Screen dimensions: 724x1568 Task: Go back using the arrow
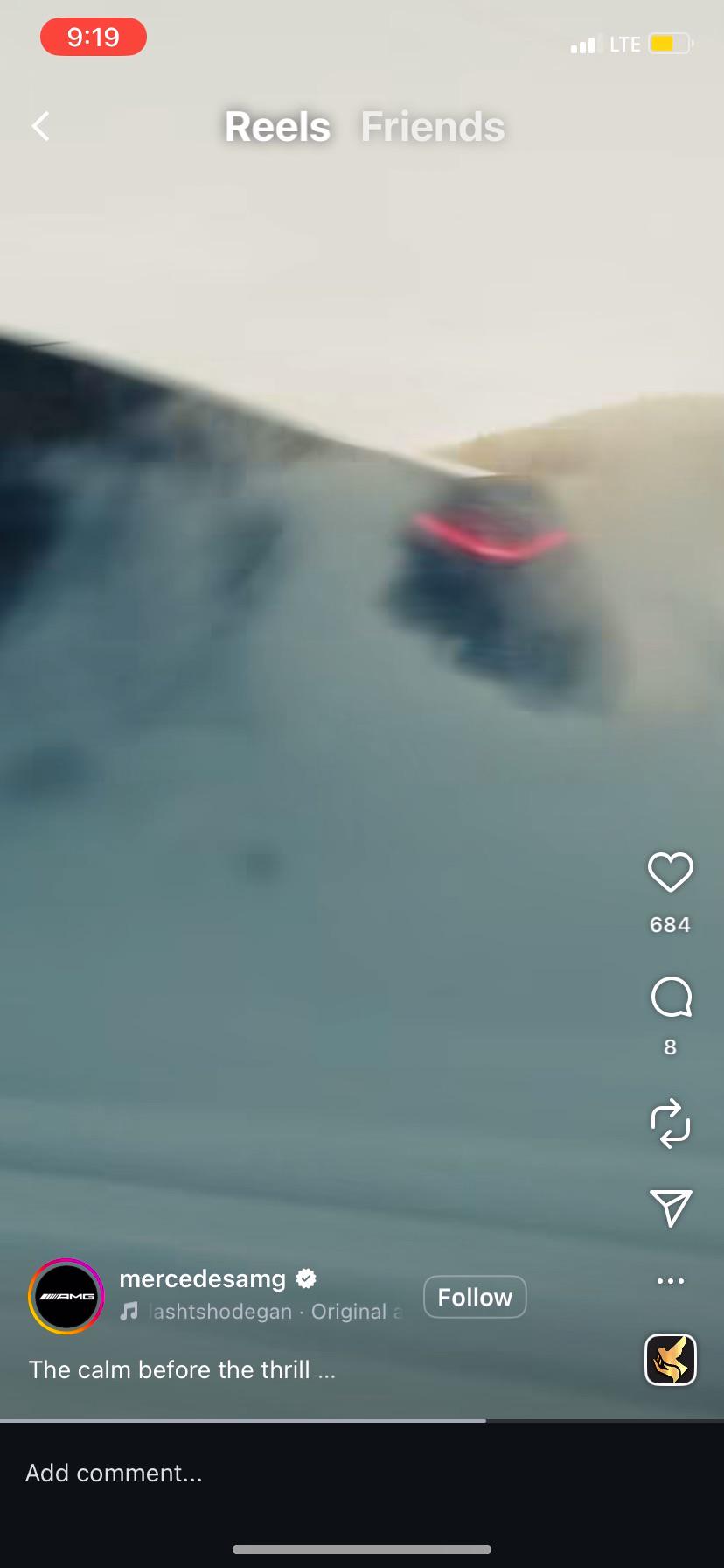coord(40,127)
